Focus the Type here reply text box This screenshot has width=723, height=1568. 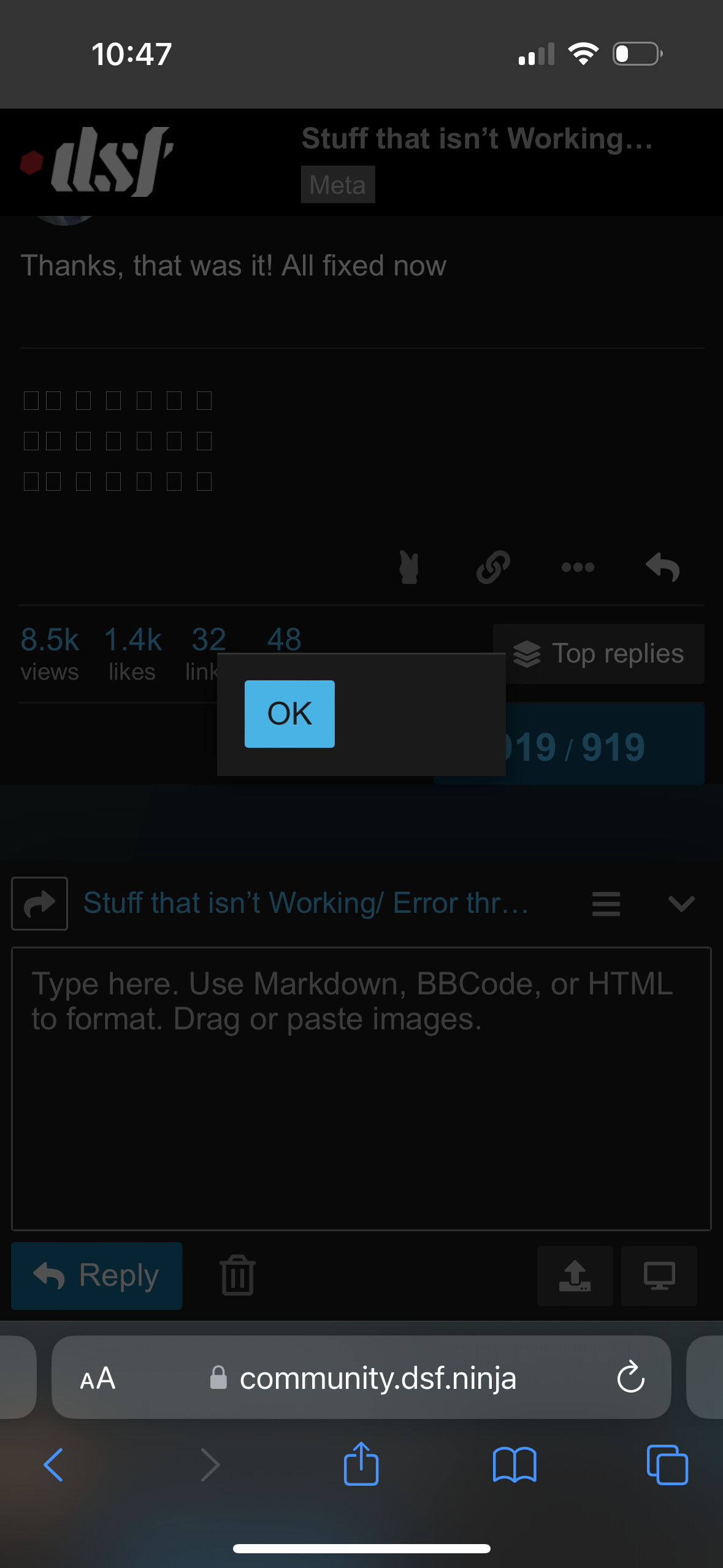[361, 1088]
